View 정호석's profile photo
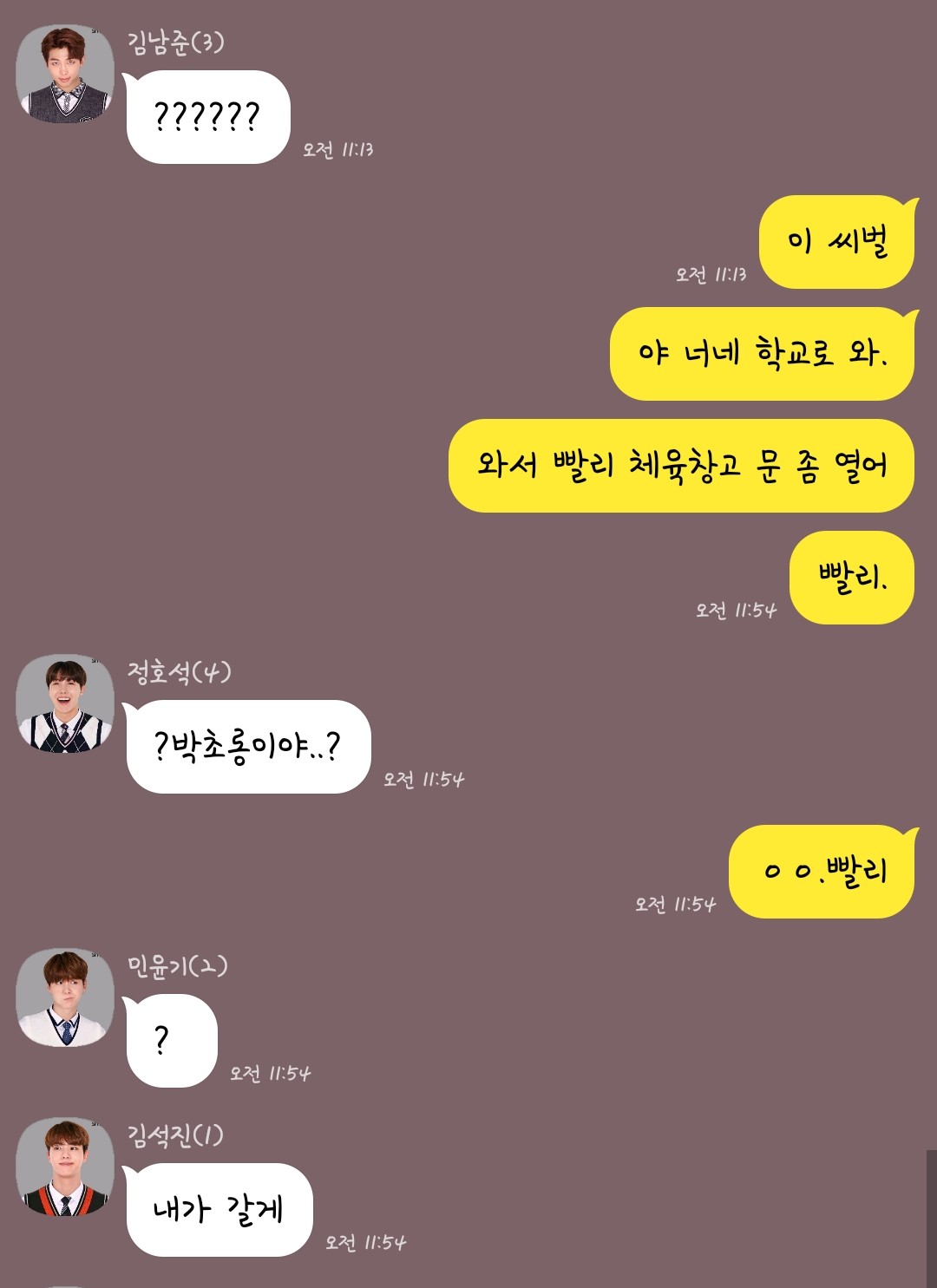This screenshot has height=1288, width=937. 65,703
